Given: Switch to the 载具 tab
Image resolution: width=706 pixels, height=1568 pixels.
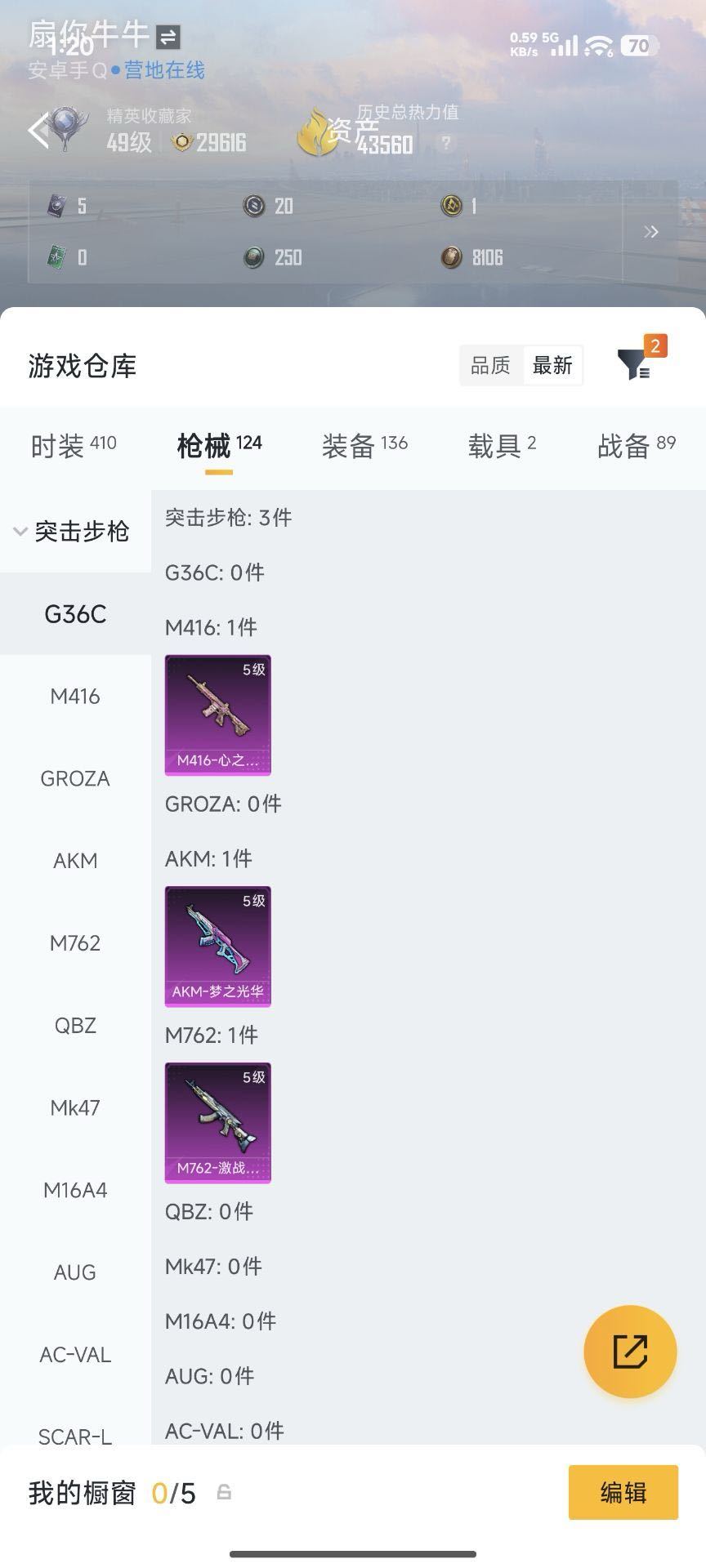Looking at the screenshot, I should pyautogui.click(x=501, y=446).
